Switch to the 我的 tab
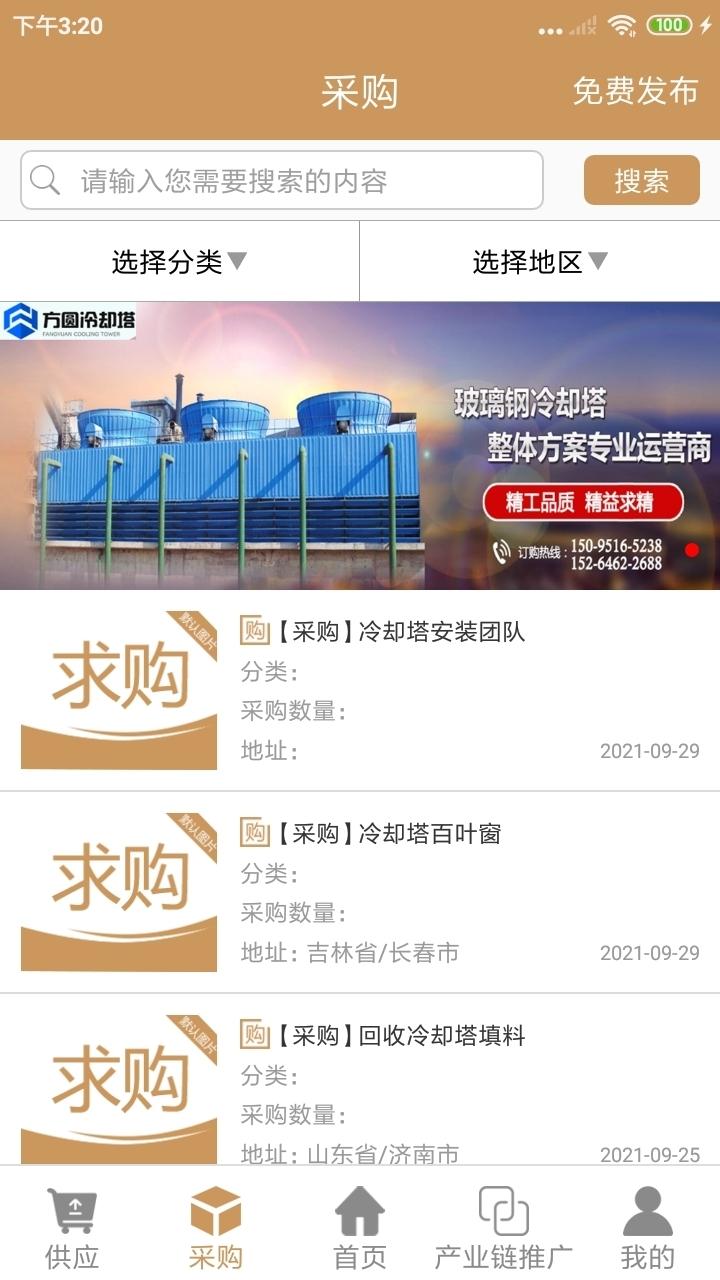Image resolution: width=720 pixels, height=1280 pixels. (x=648, y=1227)
